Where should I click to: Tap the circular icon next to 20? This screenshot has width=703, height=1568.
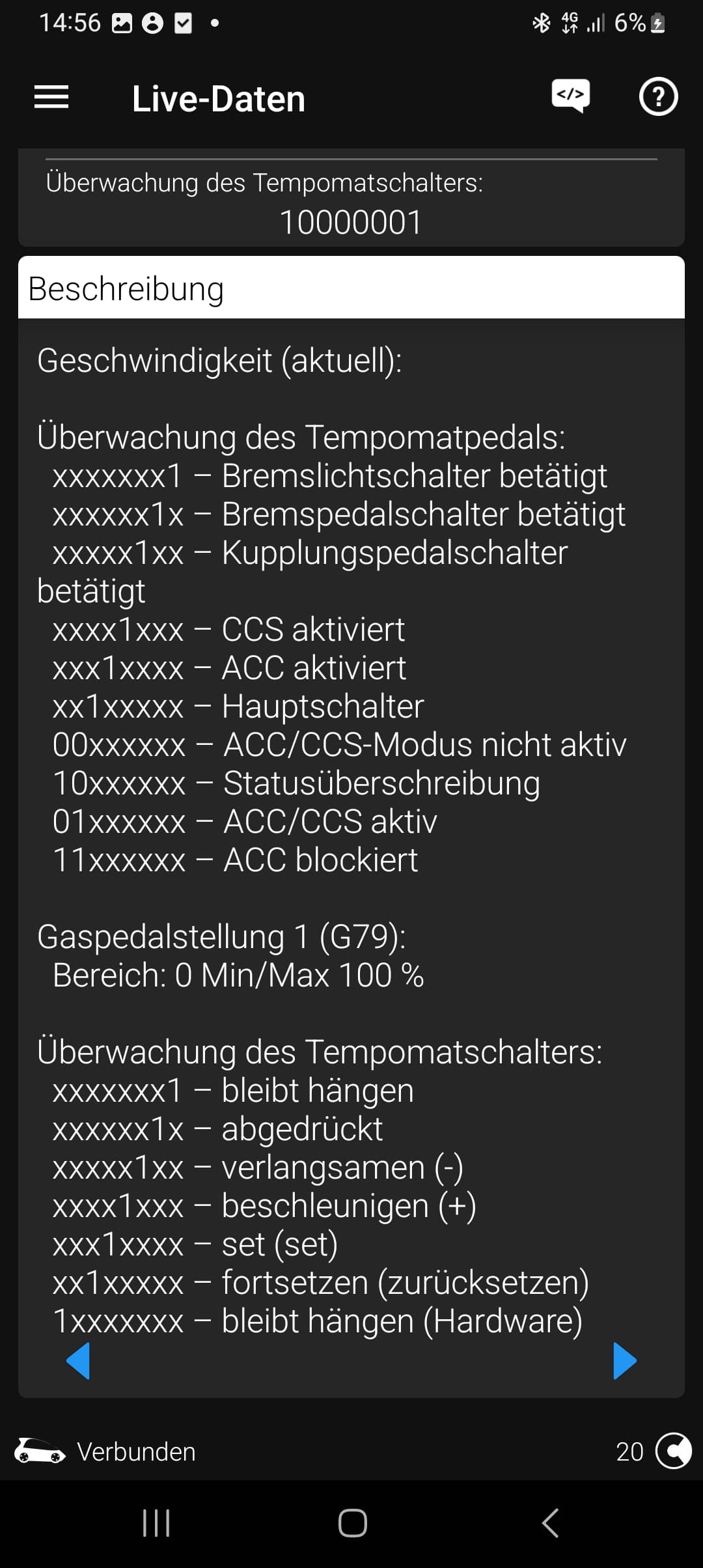(x=674, y=1451)
